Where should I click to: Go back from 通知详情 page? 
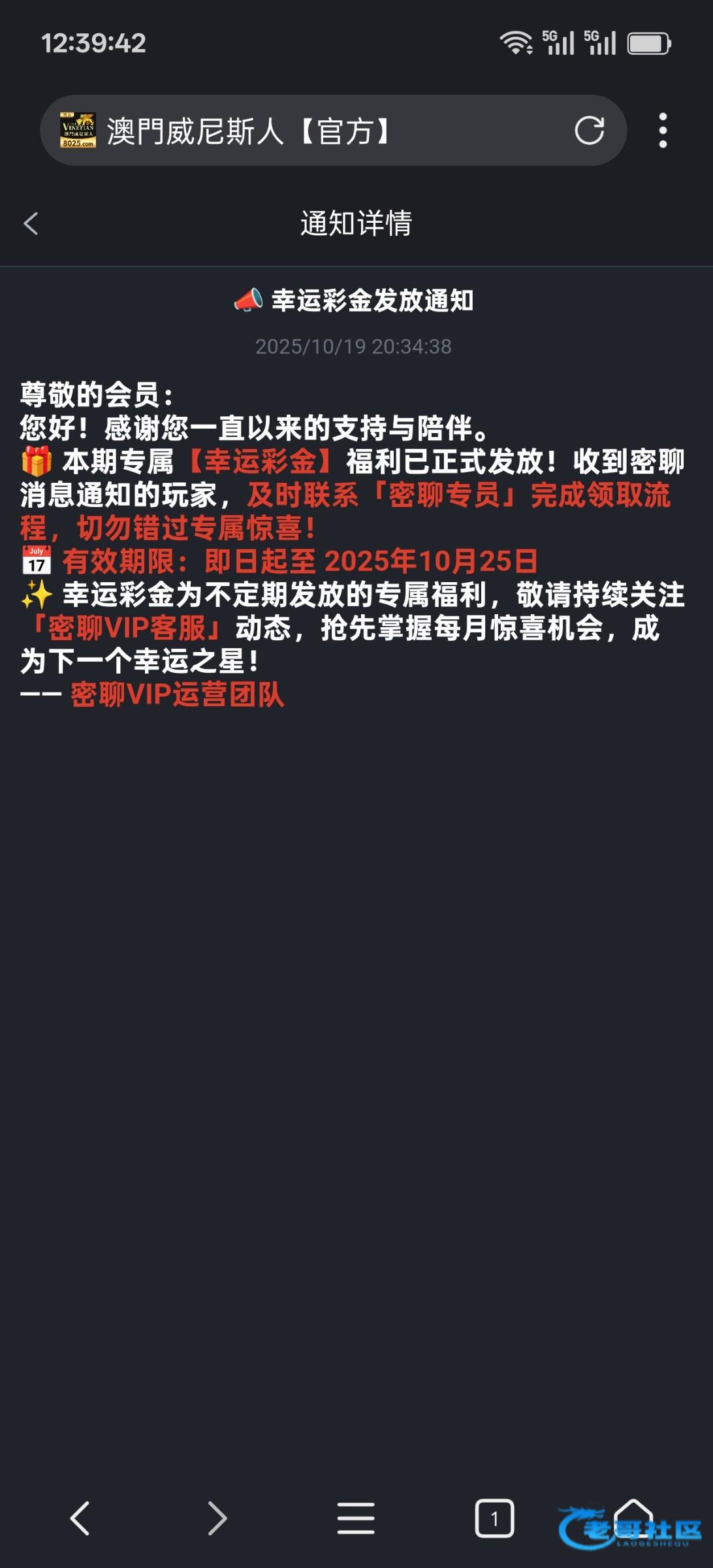point(31,223)
